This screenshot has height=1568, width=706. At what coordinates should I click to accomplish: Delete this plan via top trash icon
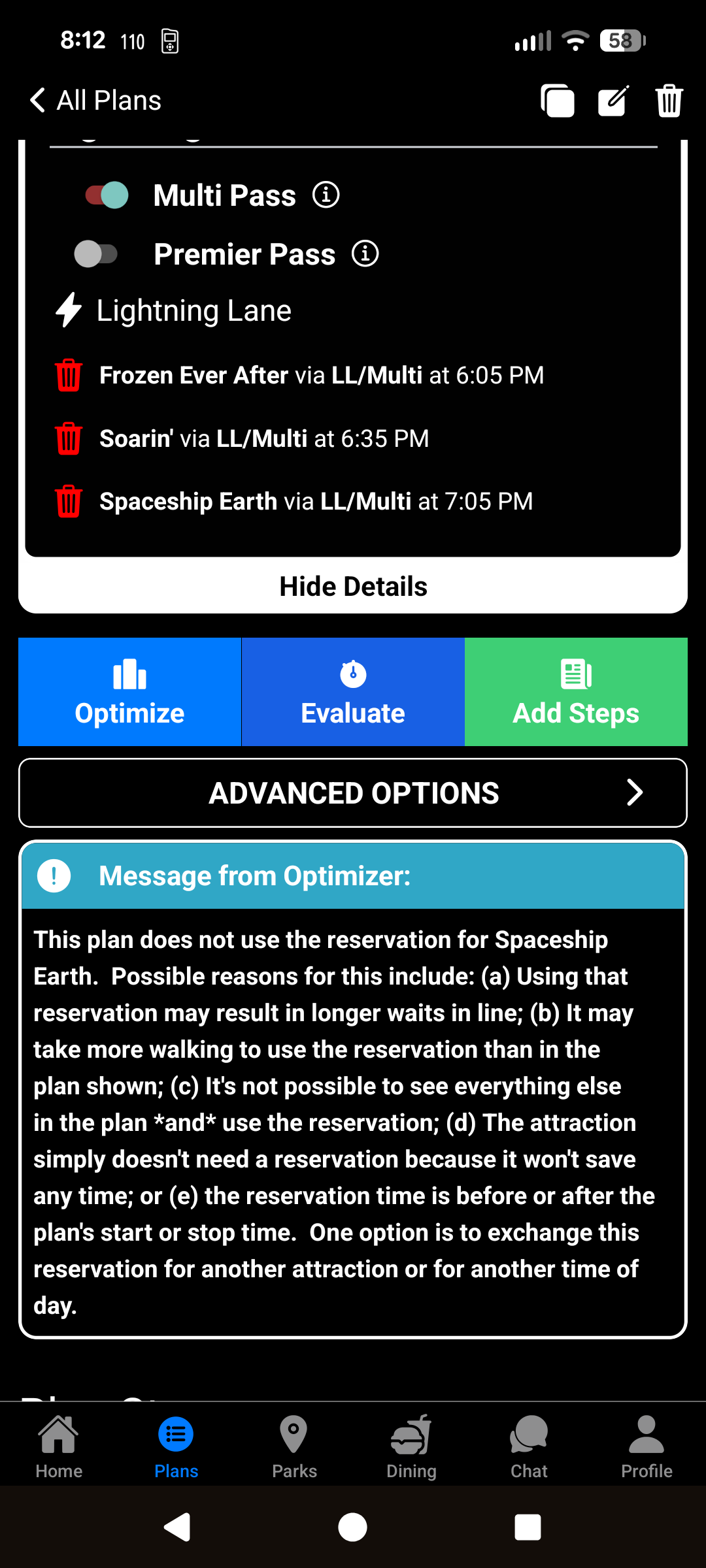(x=669, y=101)
